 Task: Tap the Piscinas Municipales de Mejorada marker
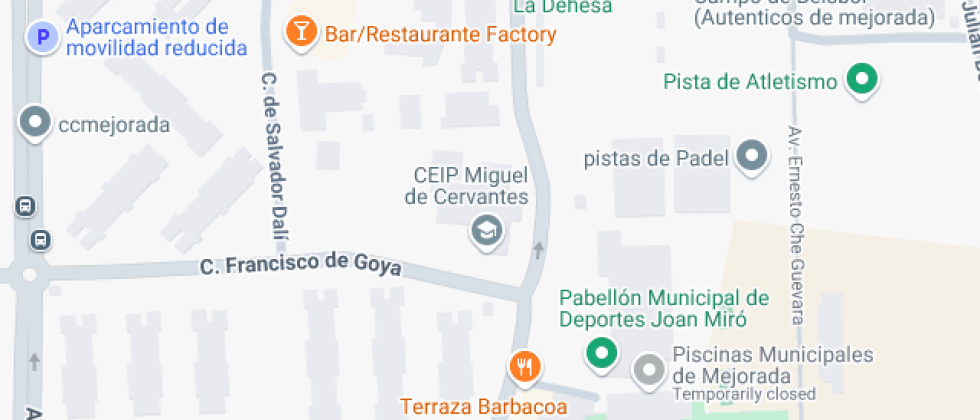[650, 369]
